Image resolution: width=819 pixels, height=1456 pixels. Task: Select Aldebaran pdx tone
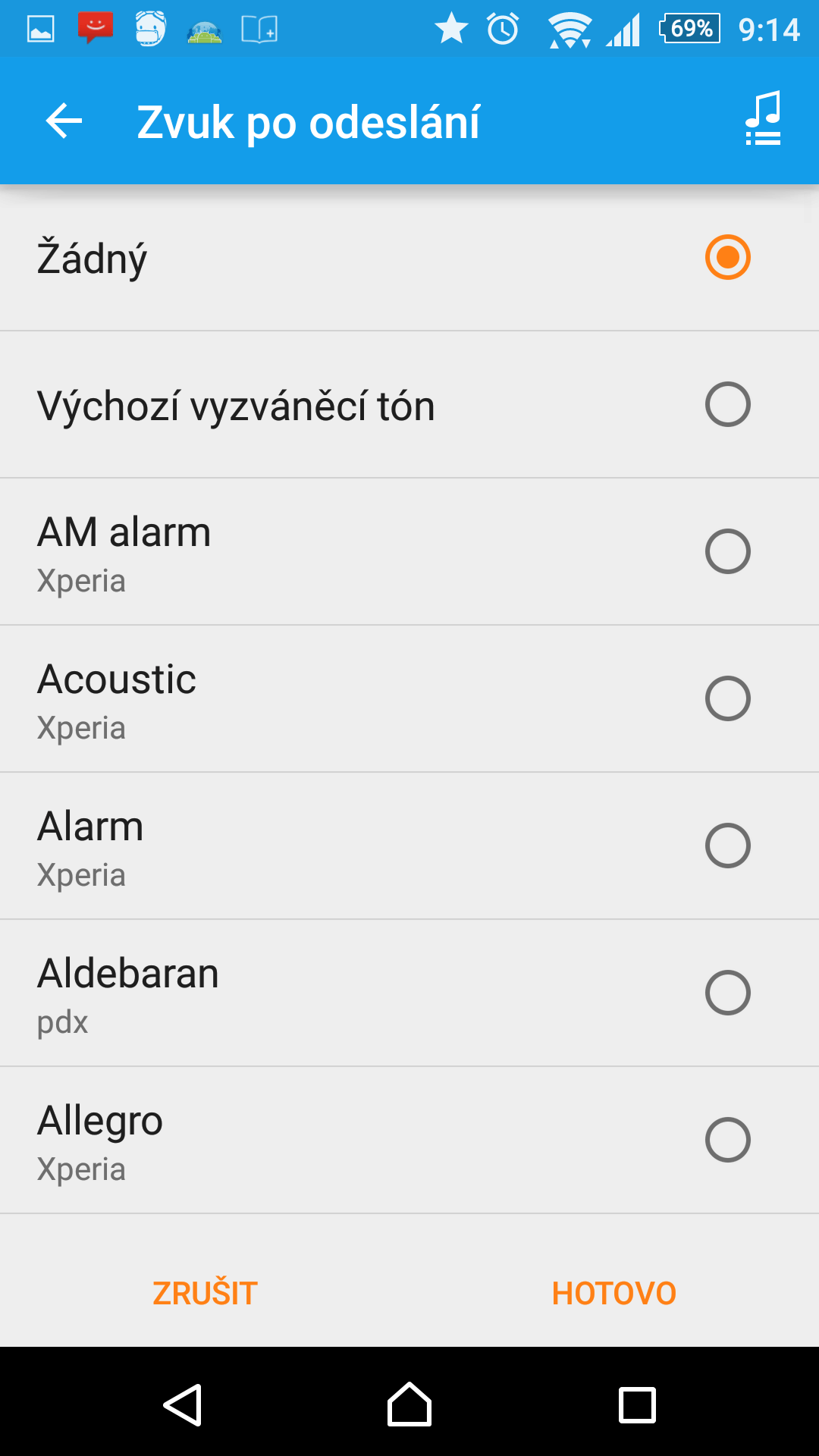pyautogui.click(x=409, y=993)
